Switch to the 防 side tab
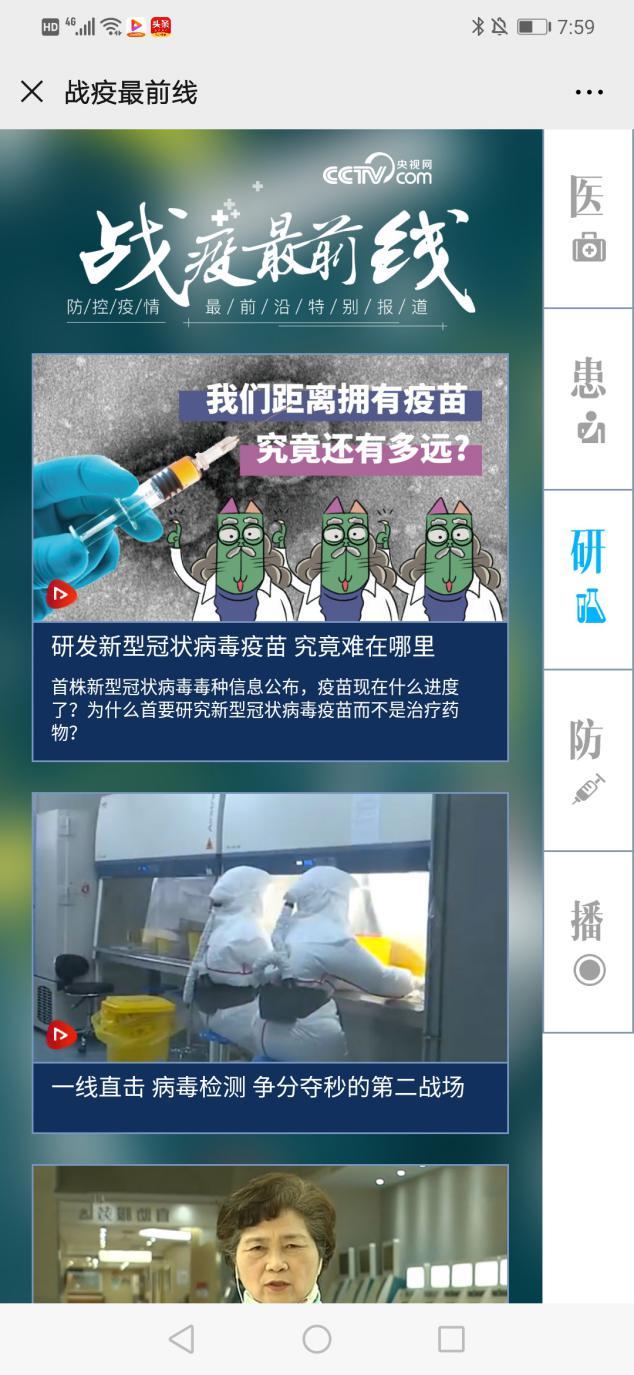Screen dimensions: 634x1375 (588, 761)
